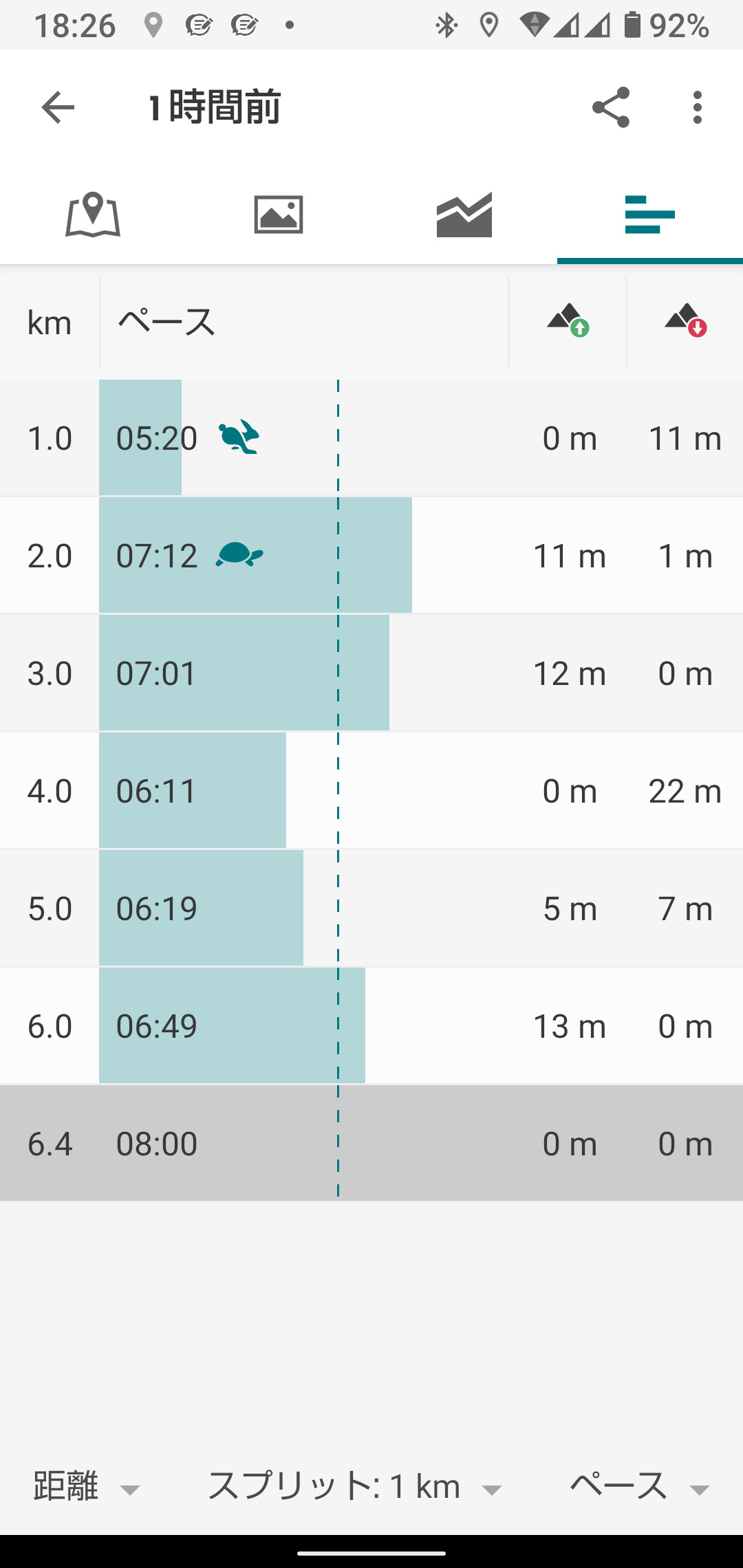Viewport: 743px width, 1568px height.
Task: Switch to the photos tab
Action: point(279,215)
